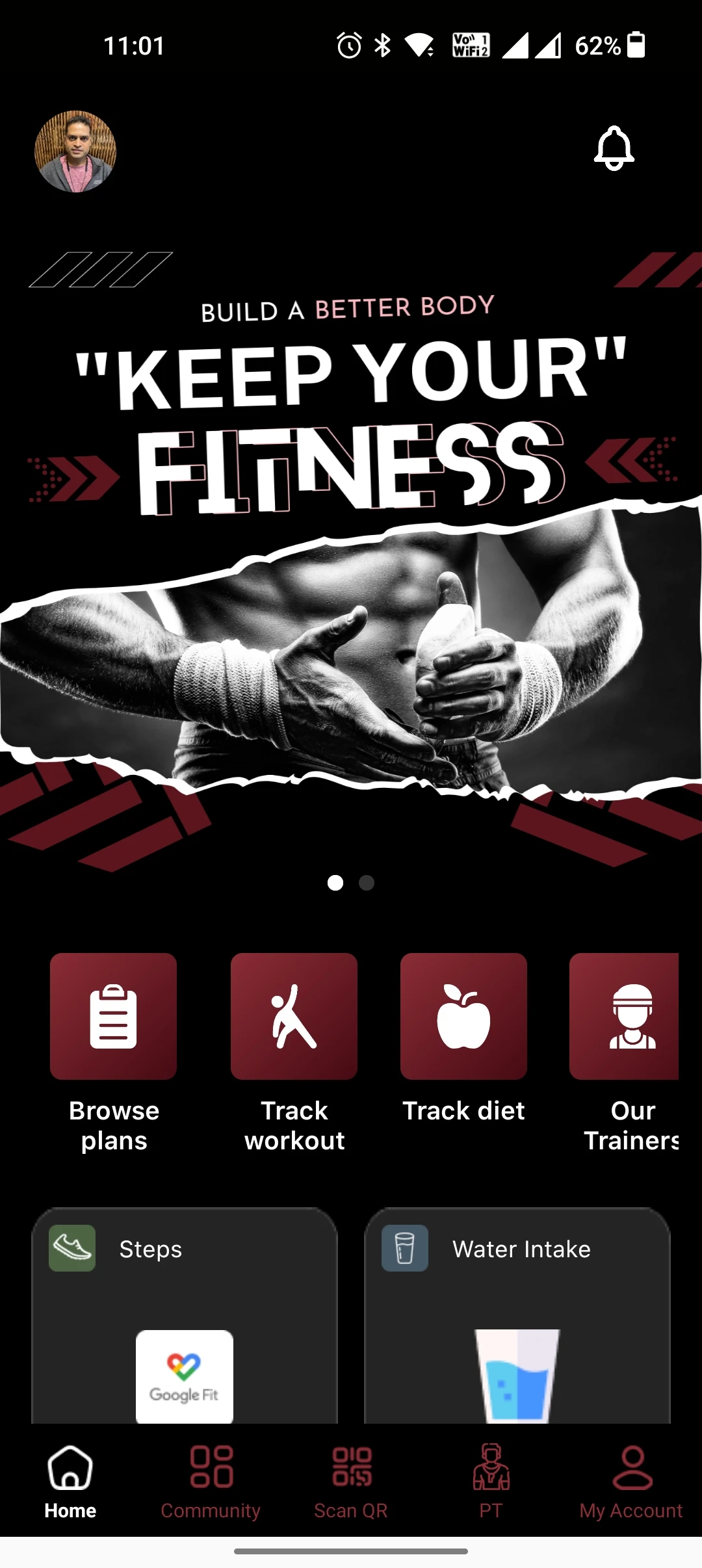
Task: Open Browse plans
Action: point(114,1016)
